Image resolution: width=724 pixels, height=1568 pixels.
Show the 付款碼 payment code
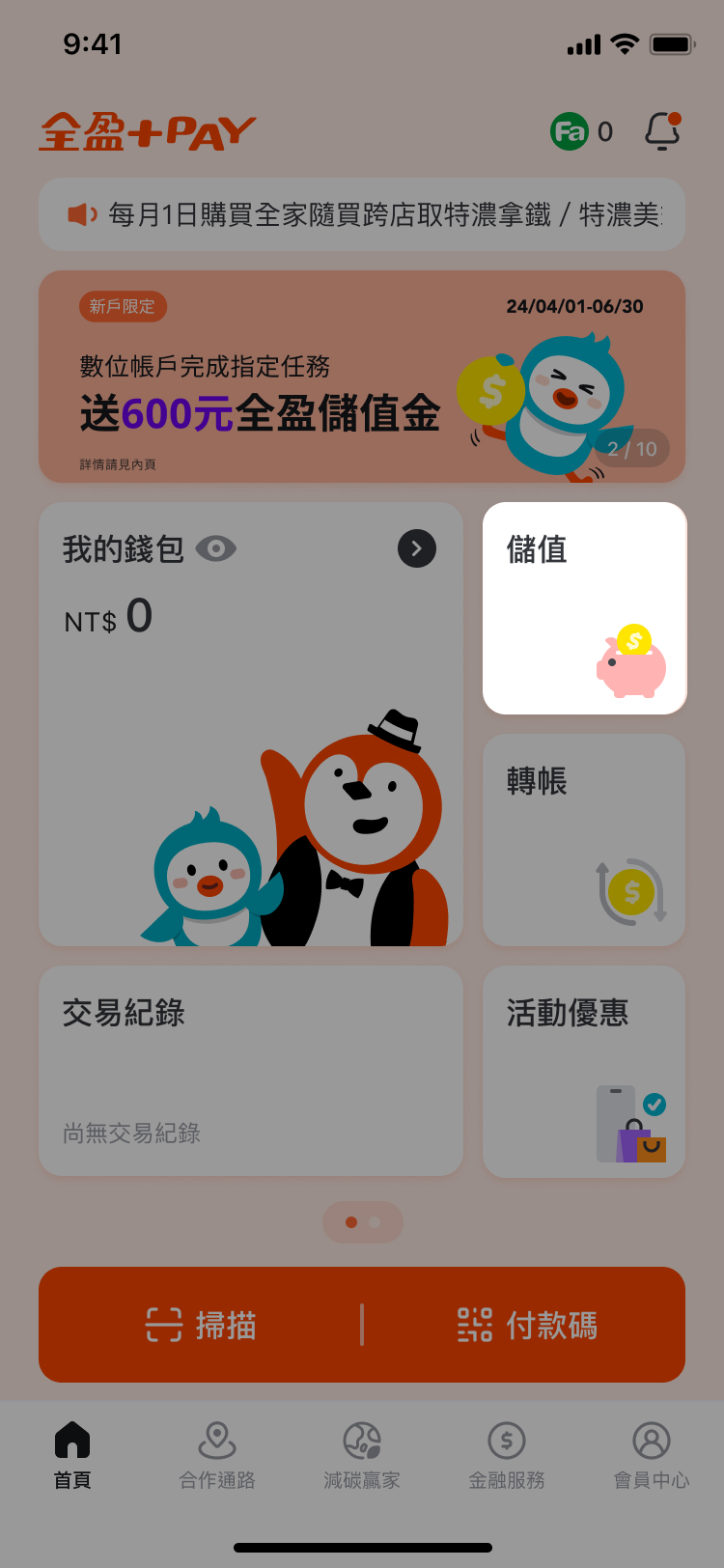point(526,1325)
